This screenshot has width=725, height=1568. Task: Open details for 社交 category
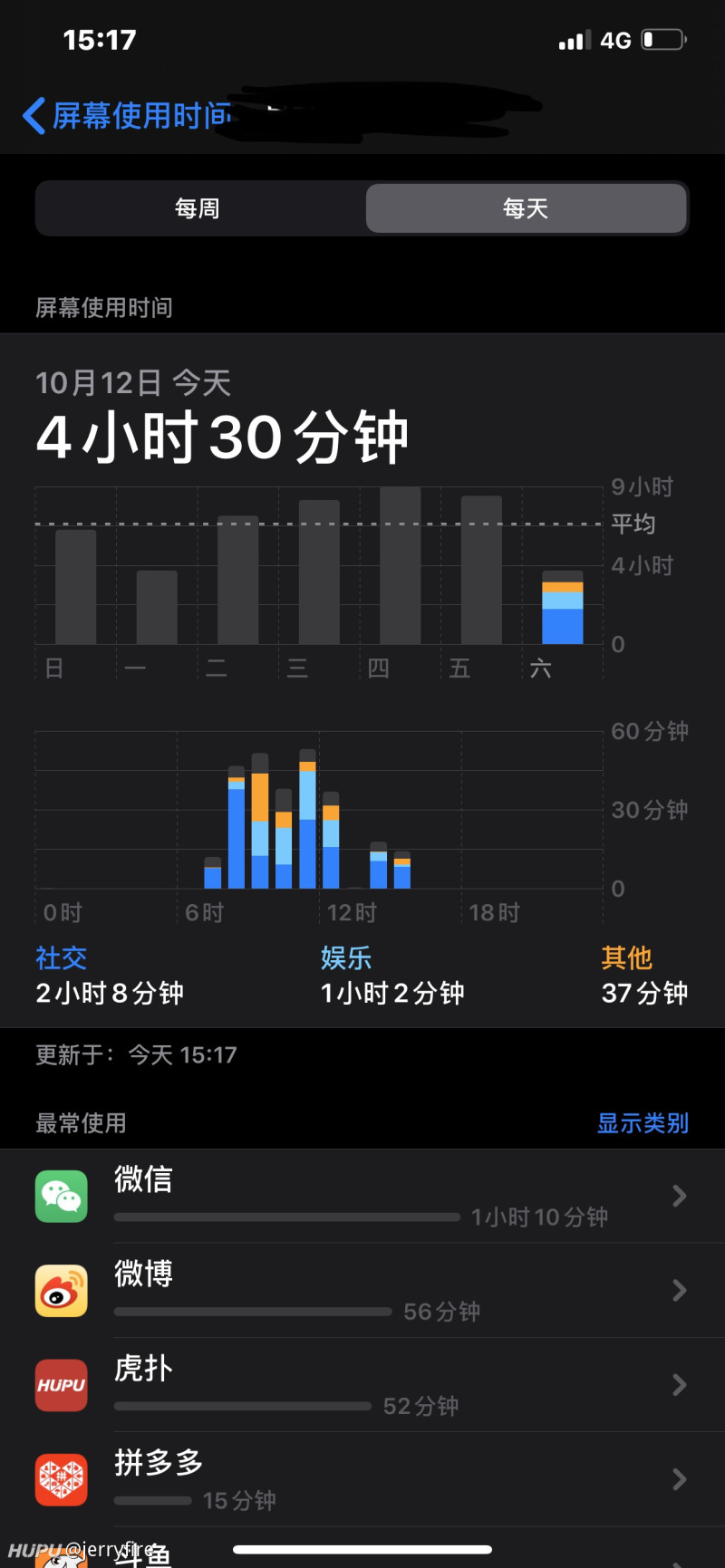pos(61,957)
